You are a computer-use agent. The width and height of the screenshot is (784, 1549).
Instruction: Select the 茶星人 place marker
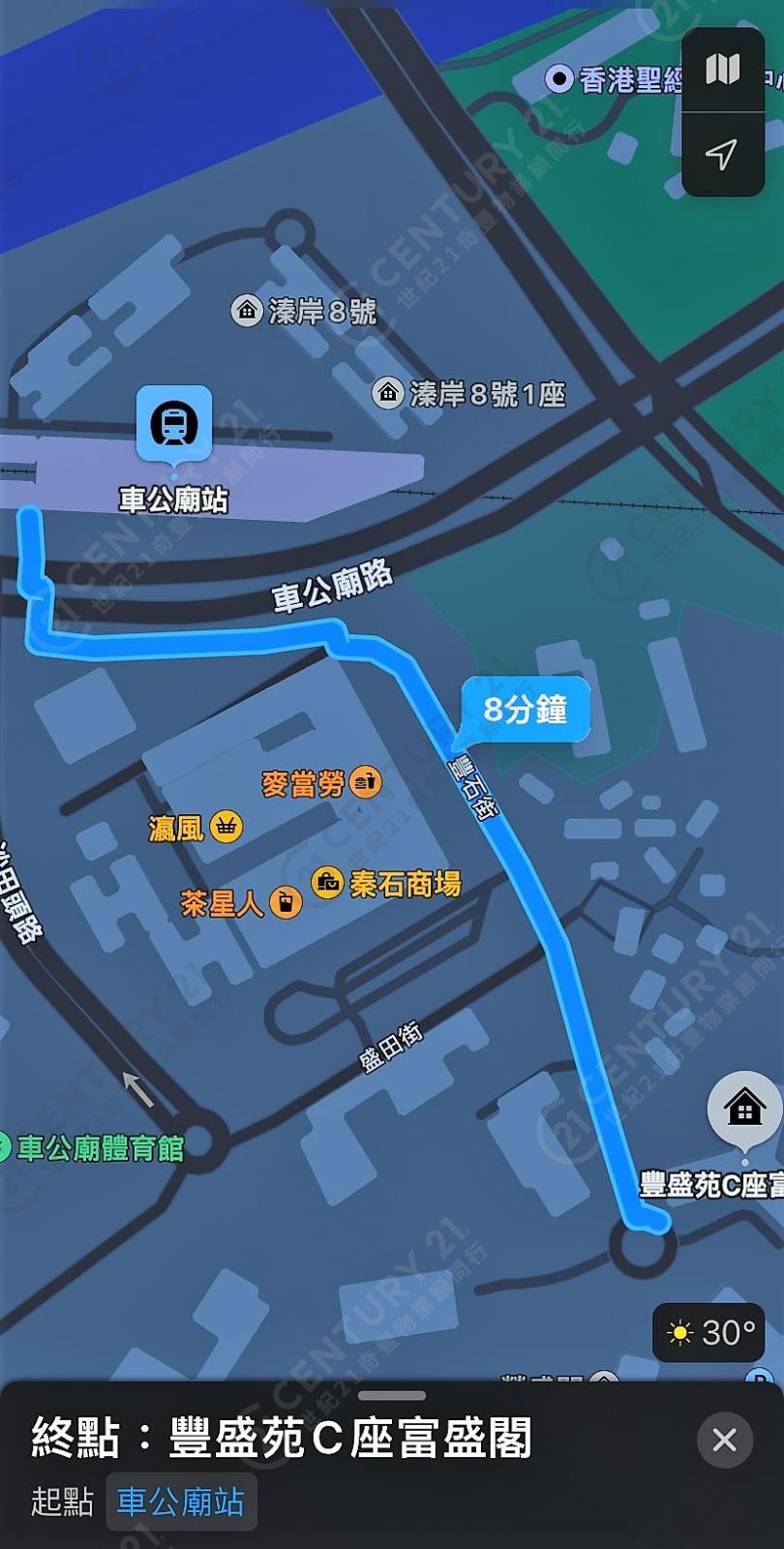point(286,903)
